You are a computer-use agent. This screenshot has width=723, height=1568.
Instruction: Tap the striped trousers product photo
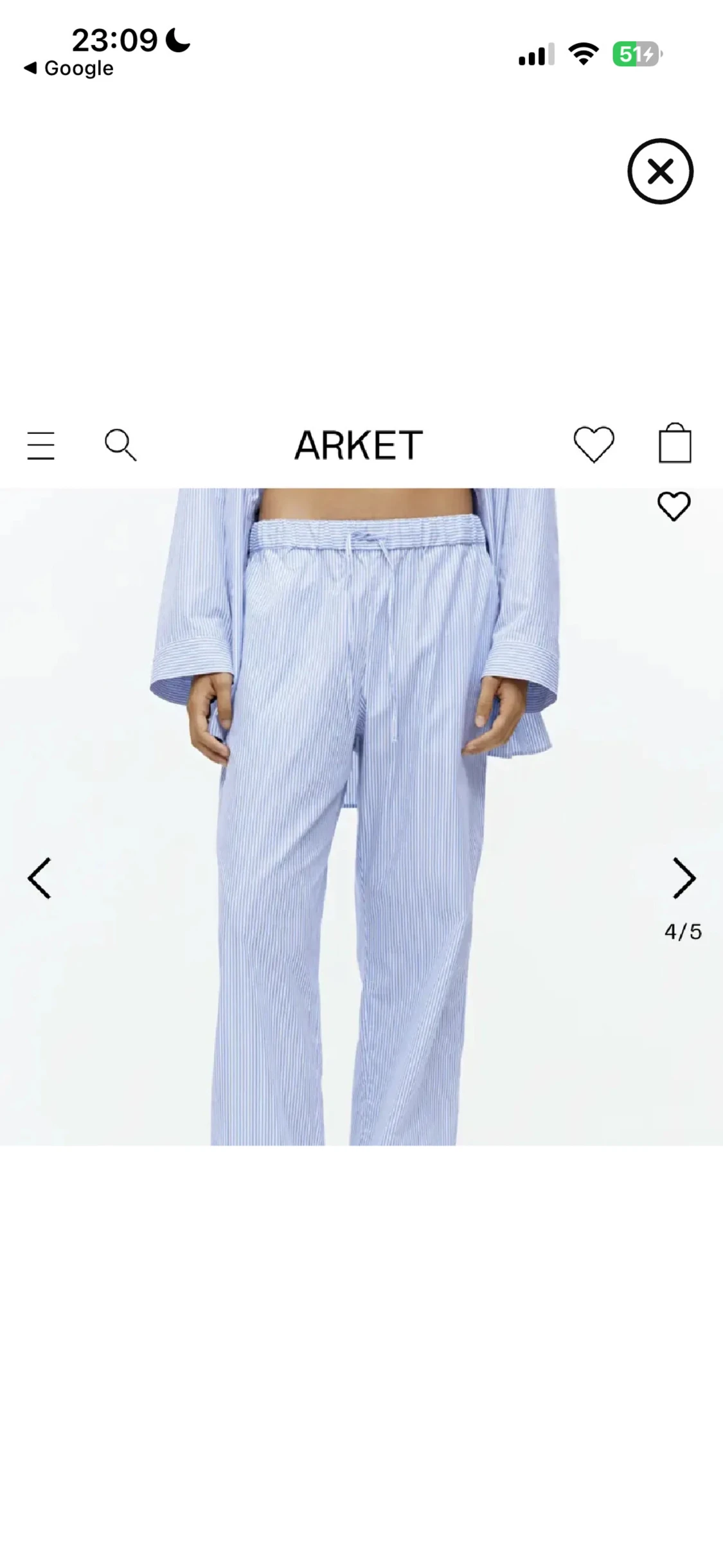[360, 836]
